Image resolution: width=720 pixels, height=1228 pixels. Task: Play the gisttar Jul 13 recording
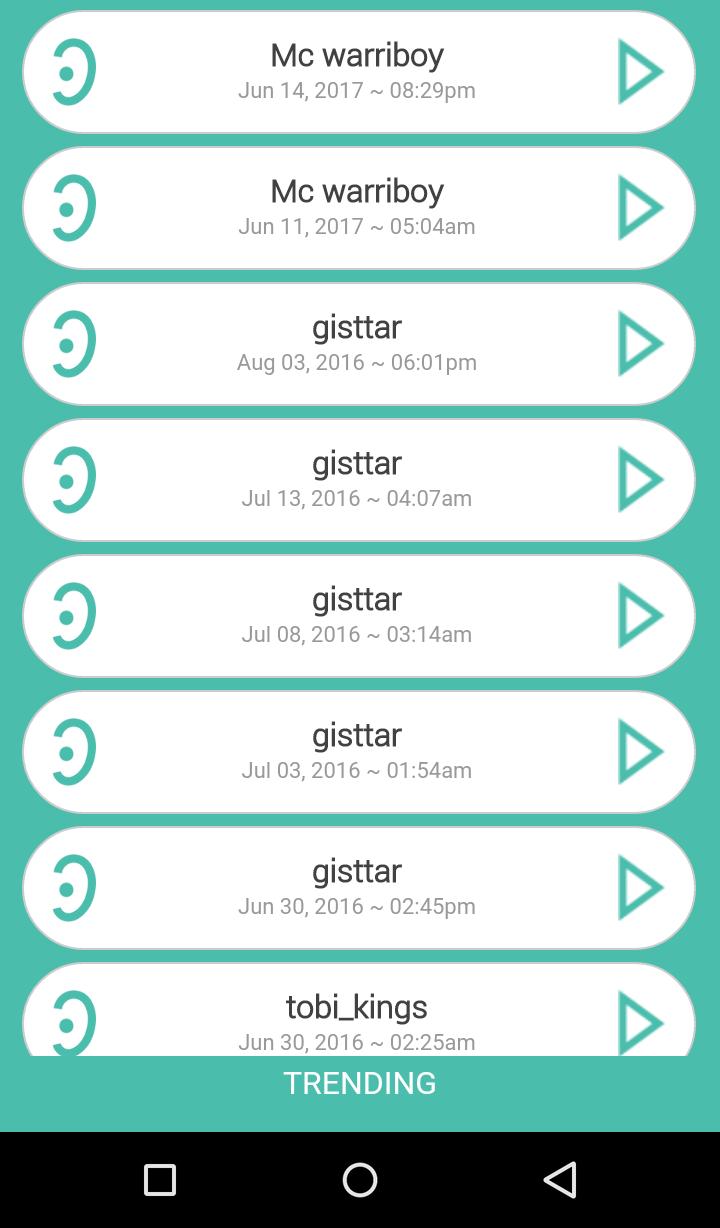click(641, 479)
